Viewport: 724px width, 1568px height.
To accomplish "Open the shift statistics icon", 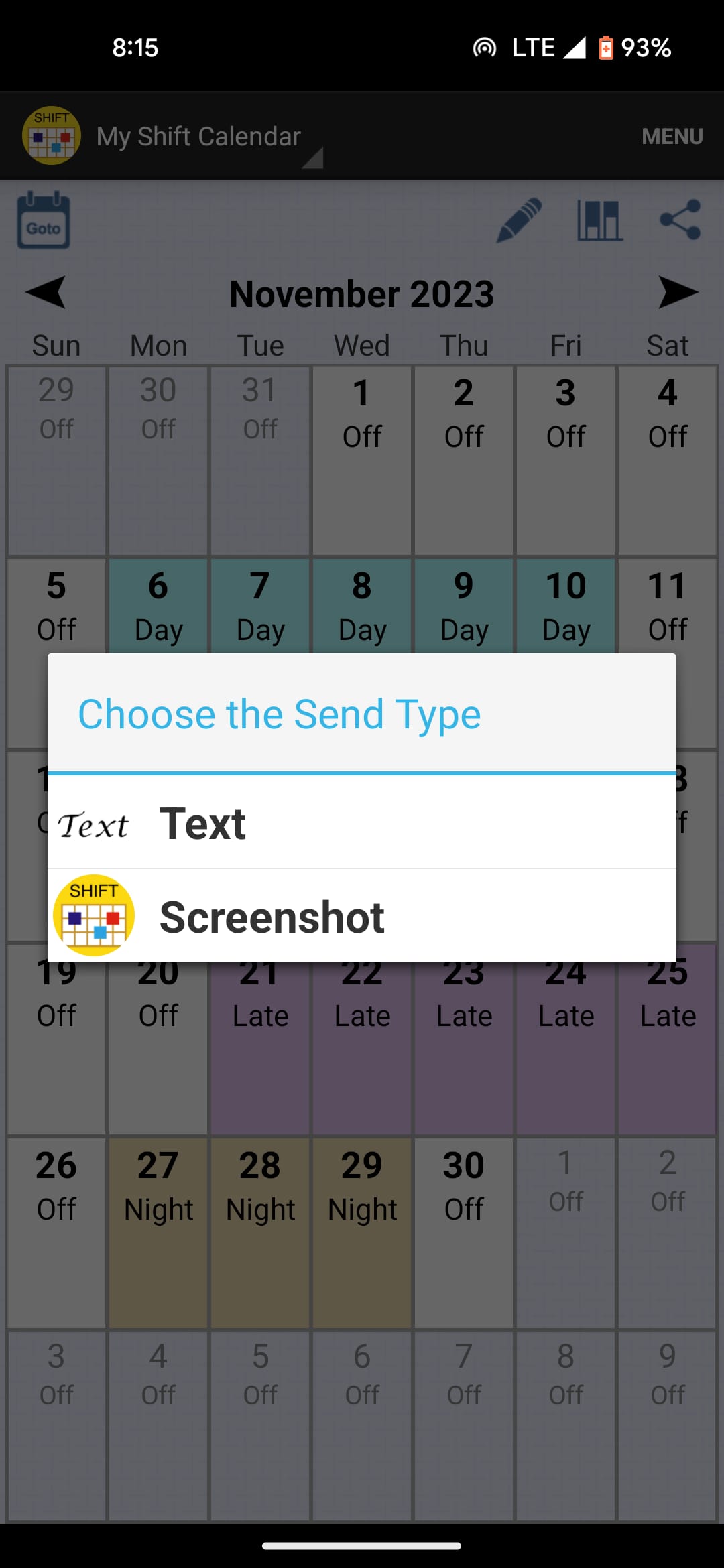I will (x=599, y=219).
